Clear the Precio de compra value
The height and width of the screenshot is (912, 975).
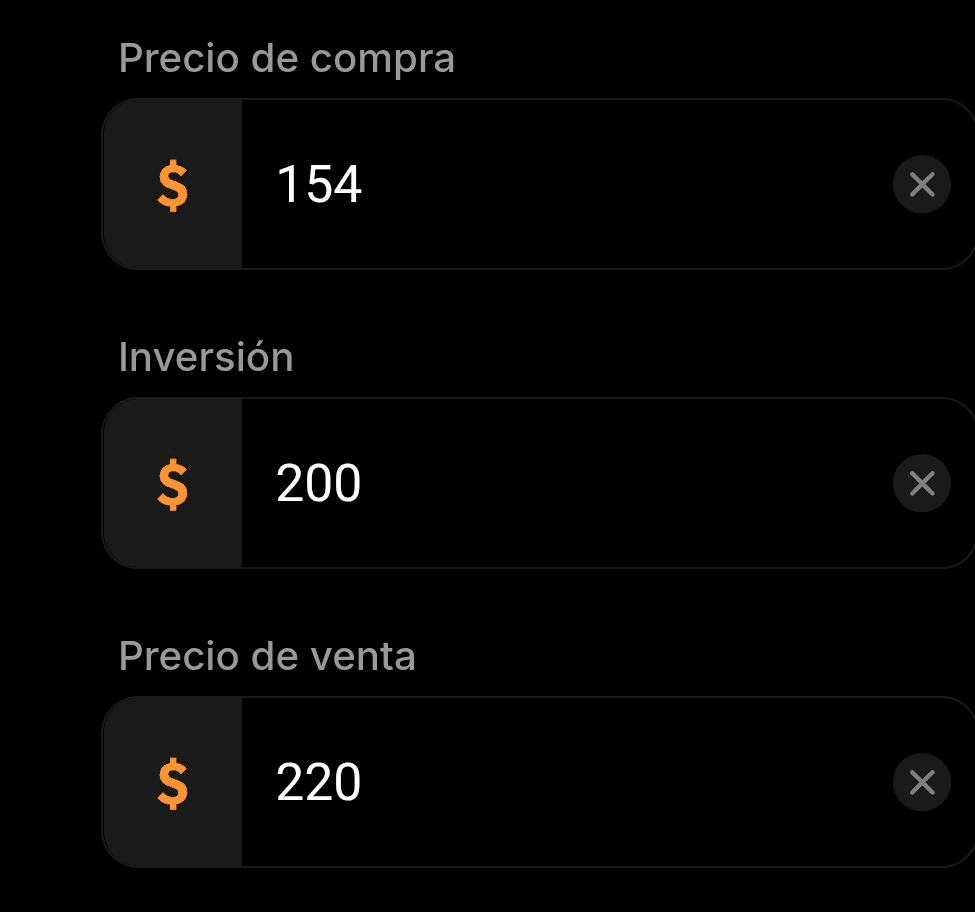tap(921, 185)
